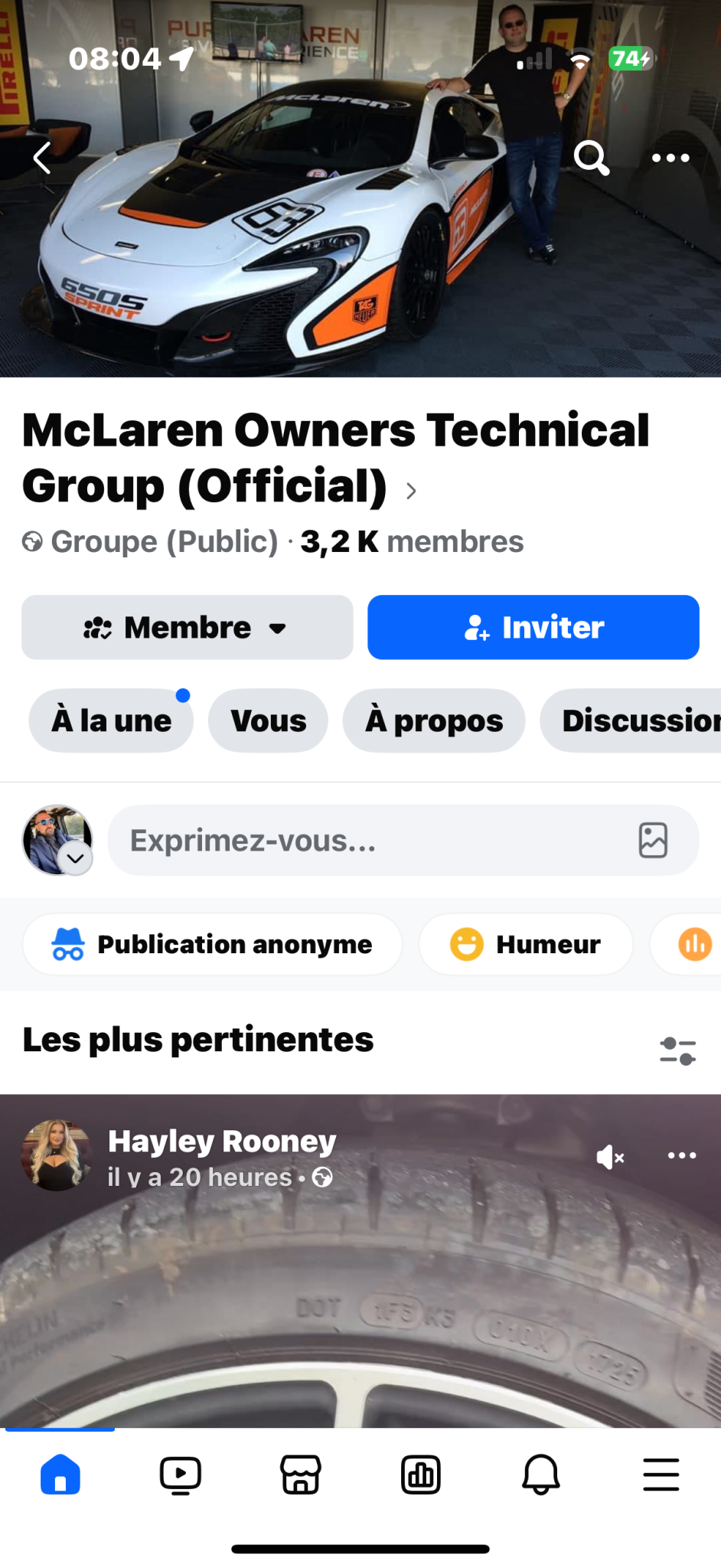The image size is (721, 1568).
Task: Create a Publication anonyme post
Action: coord(213,945)
